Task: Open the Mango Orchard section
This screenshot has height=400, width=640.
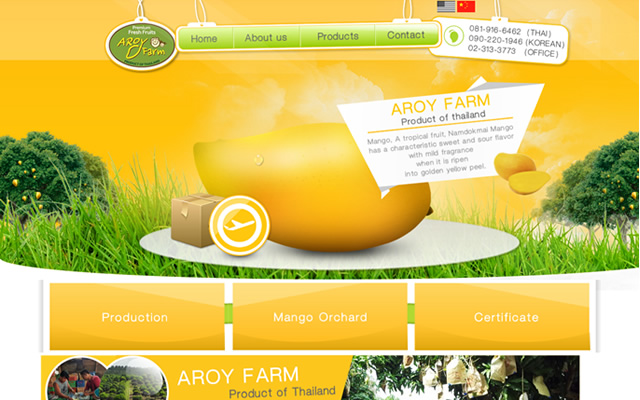Action: pos(320,317)
